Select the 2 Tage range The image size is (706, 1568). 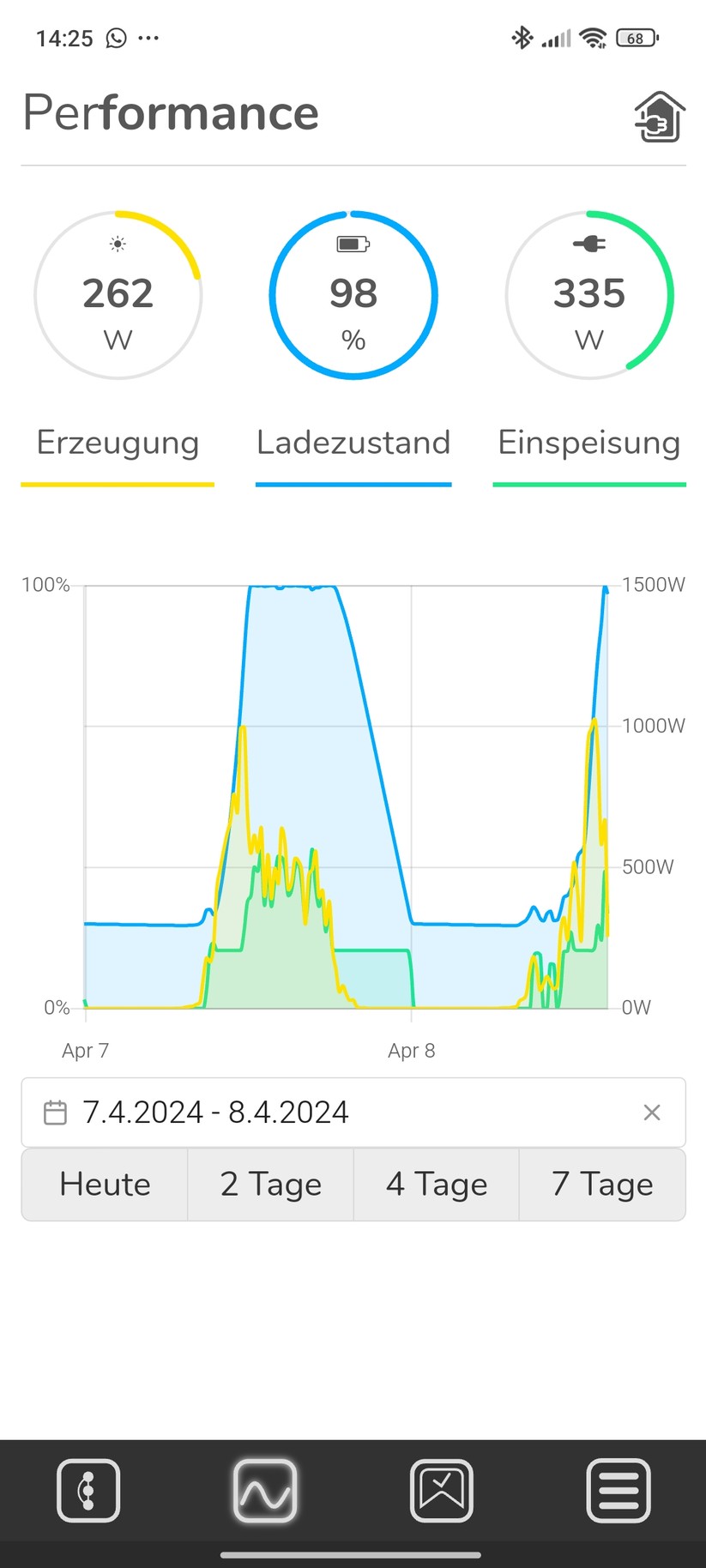coord(270,1185)
